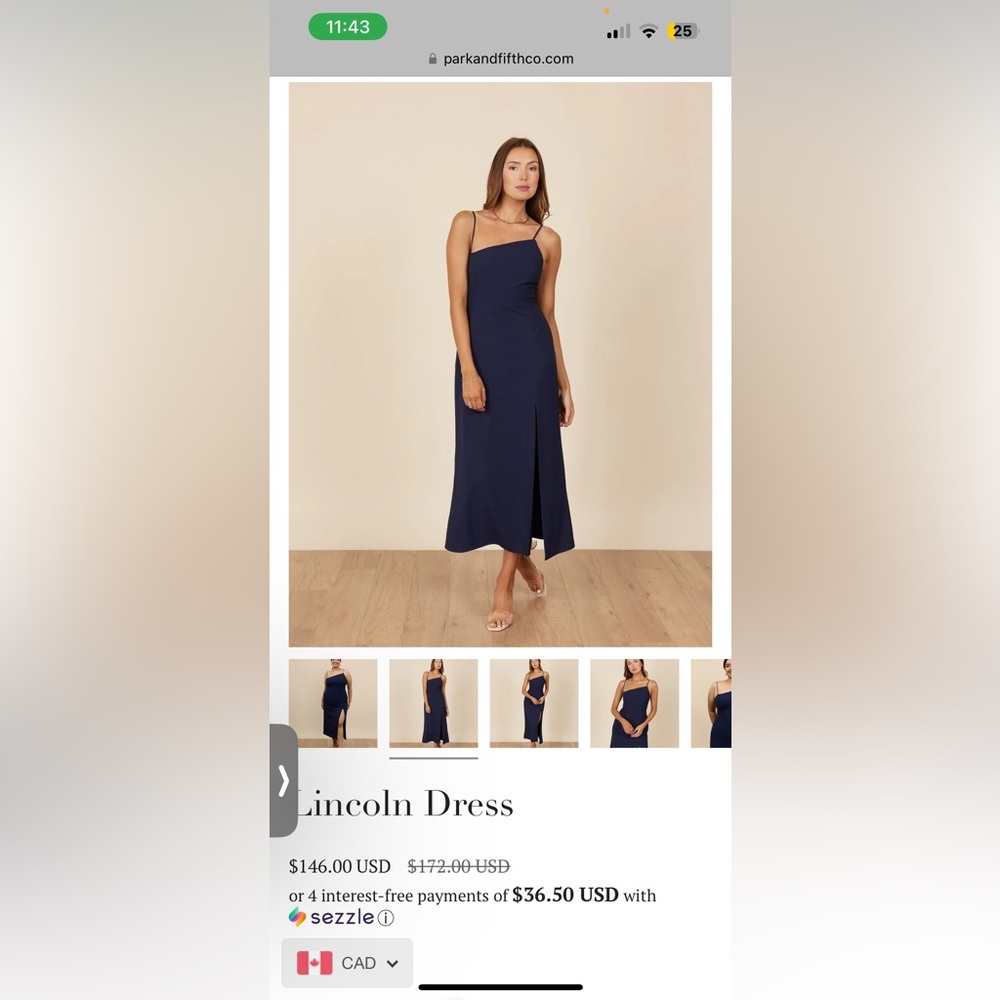The width and height of the screenshot is (1000, 1000).
Task: Tap the parkandfifthco.com address bar
Action: coord(500,59)
